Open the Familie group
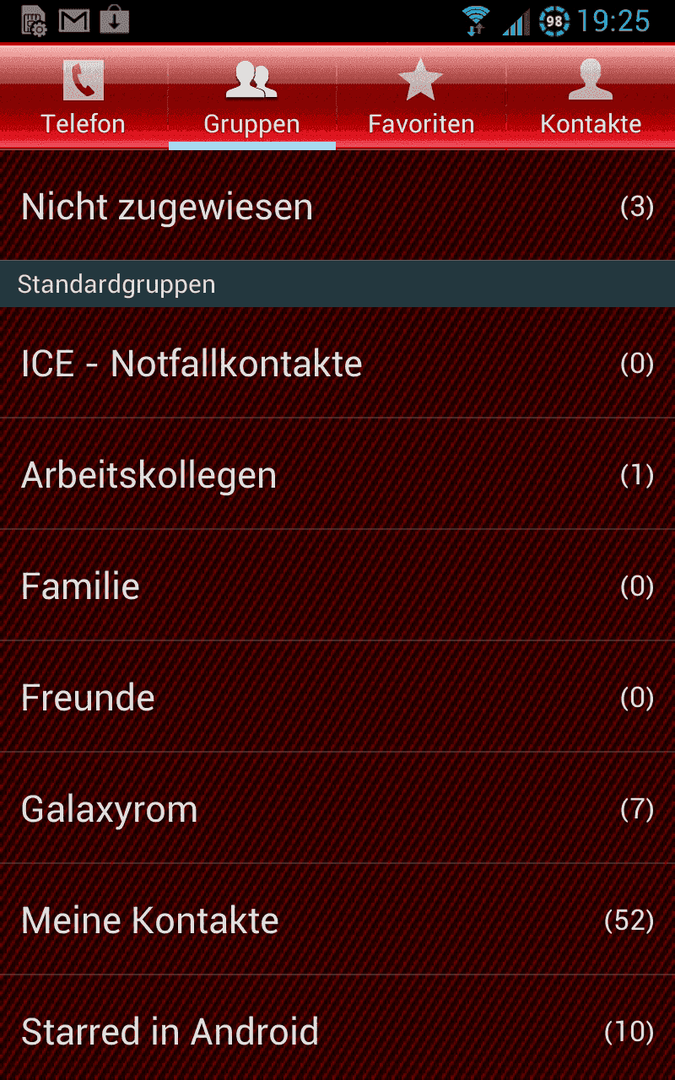 [338, 585]
